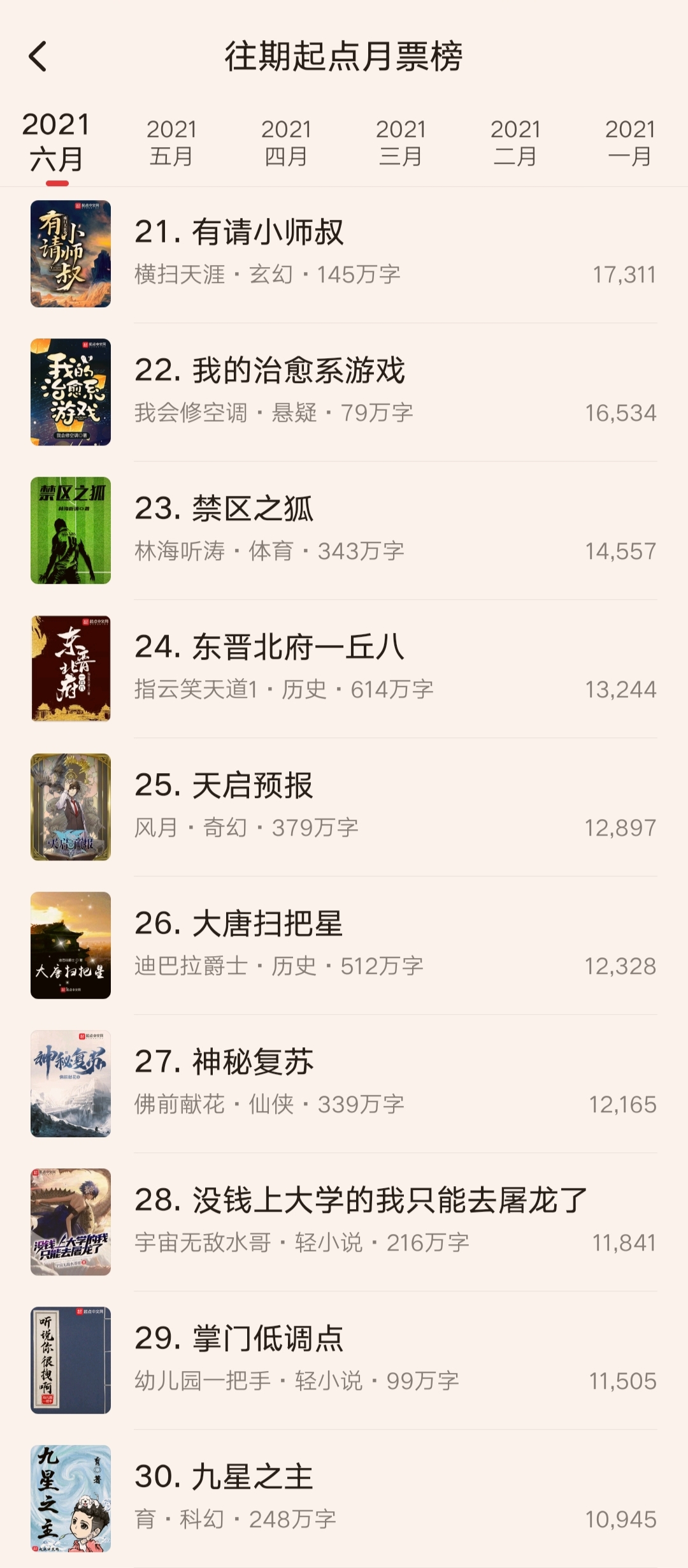The height and width of the screenshot is (1568, 688).
Task: Open 没钱上大学的我只能去屠龙了
Action: click(344, 1222)
